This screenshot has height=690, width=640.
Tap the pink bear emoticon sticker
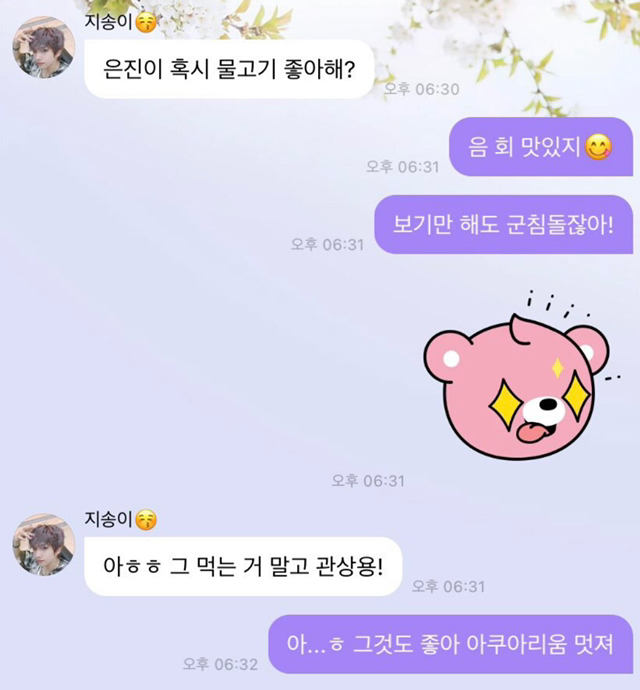(x=522, y=375)
